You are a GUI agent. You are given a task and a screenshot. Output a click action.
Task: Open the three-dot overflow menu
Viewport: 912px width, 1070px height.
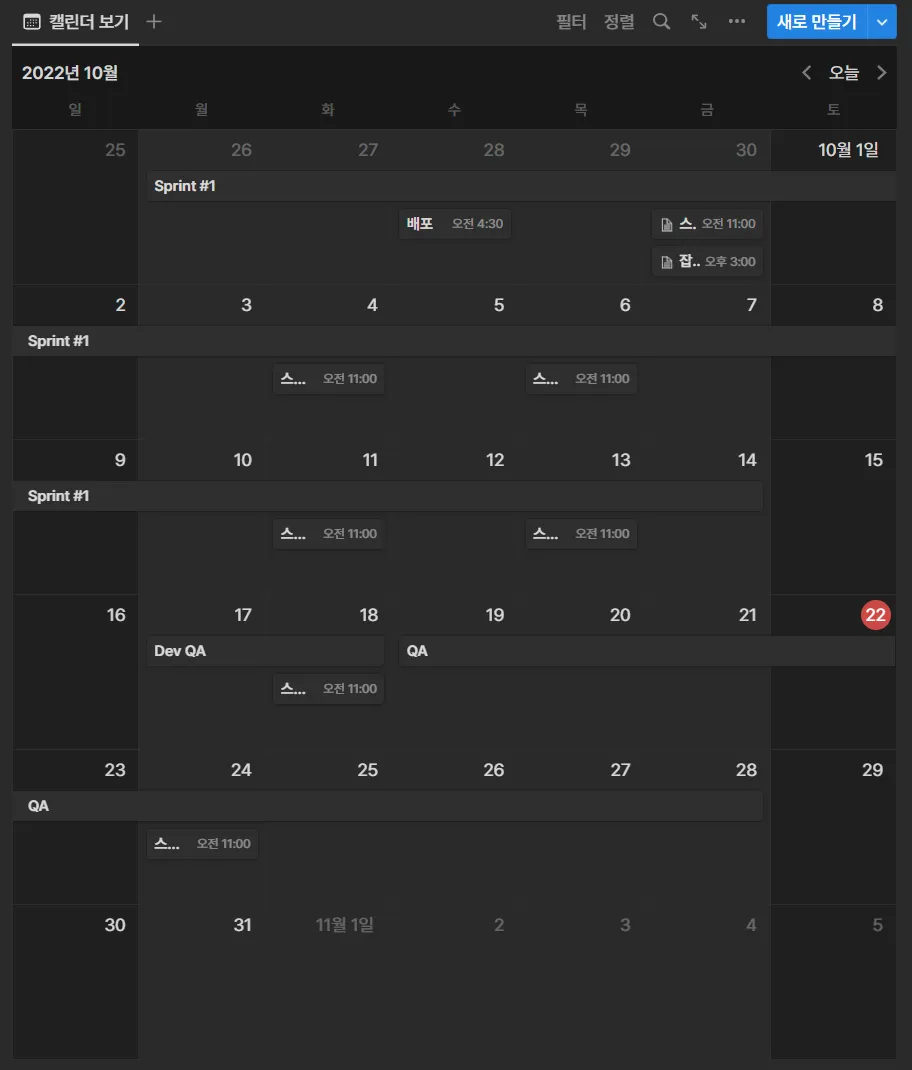(737, 22)
